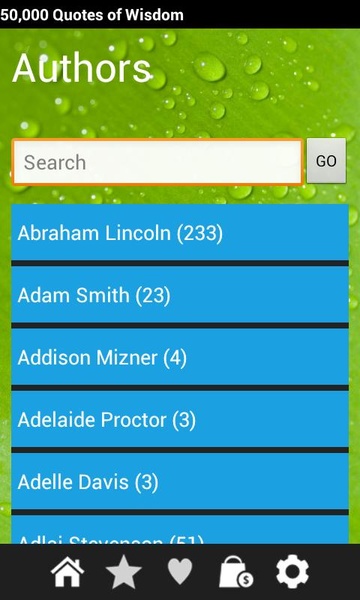This screenshot has height=600, width=360.
Task: Select Adam Smith from the list
Action: pyautogui.click(x=180, y=295)
